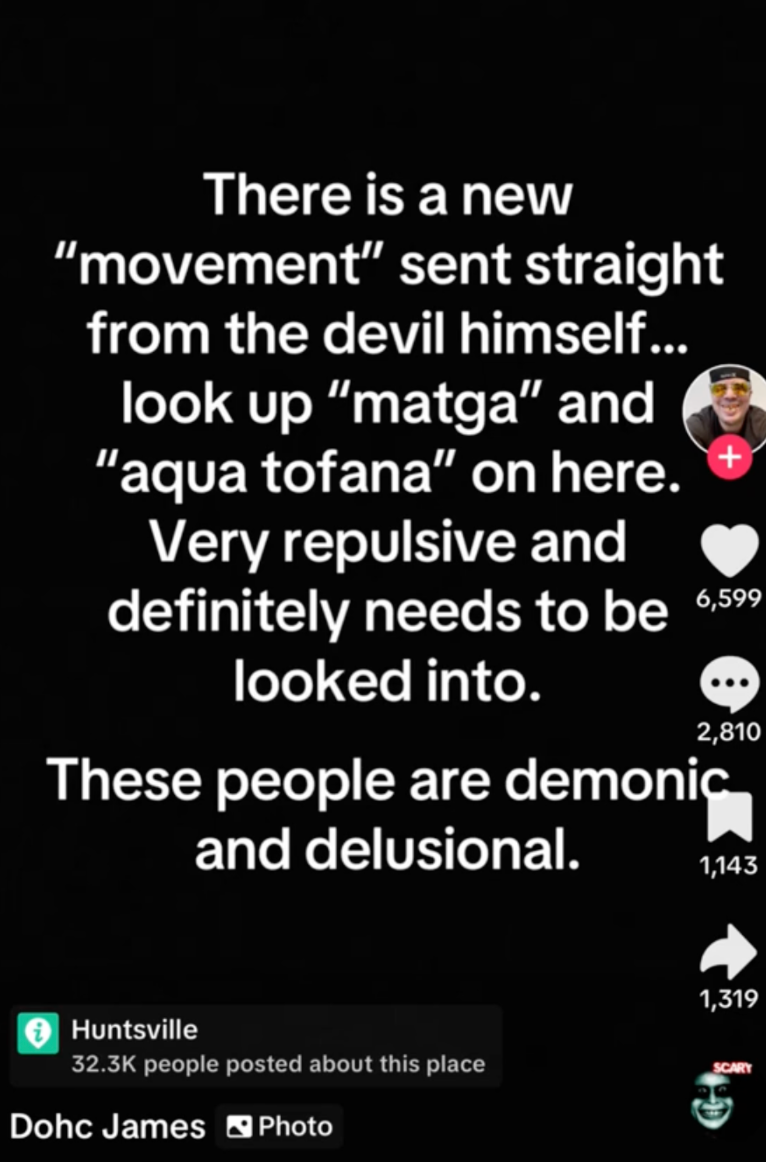Open the Huntsville location tag
The height and width of the screenshot is (1162, 766).
pos(134,1029)
